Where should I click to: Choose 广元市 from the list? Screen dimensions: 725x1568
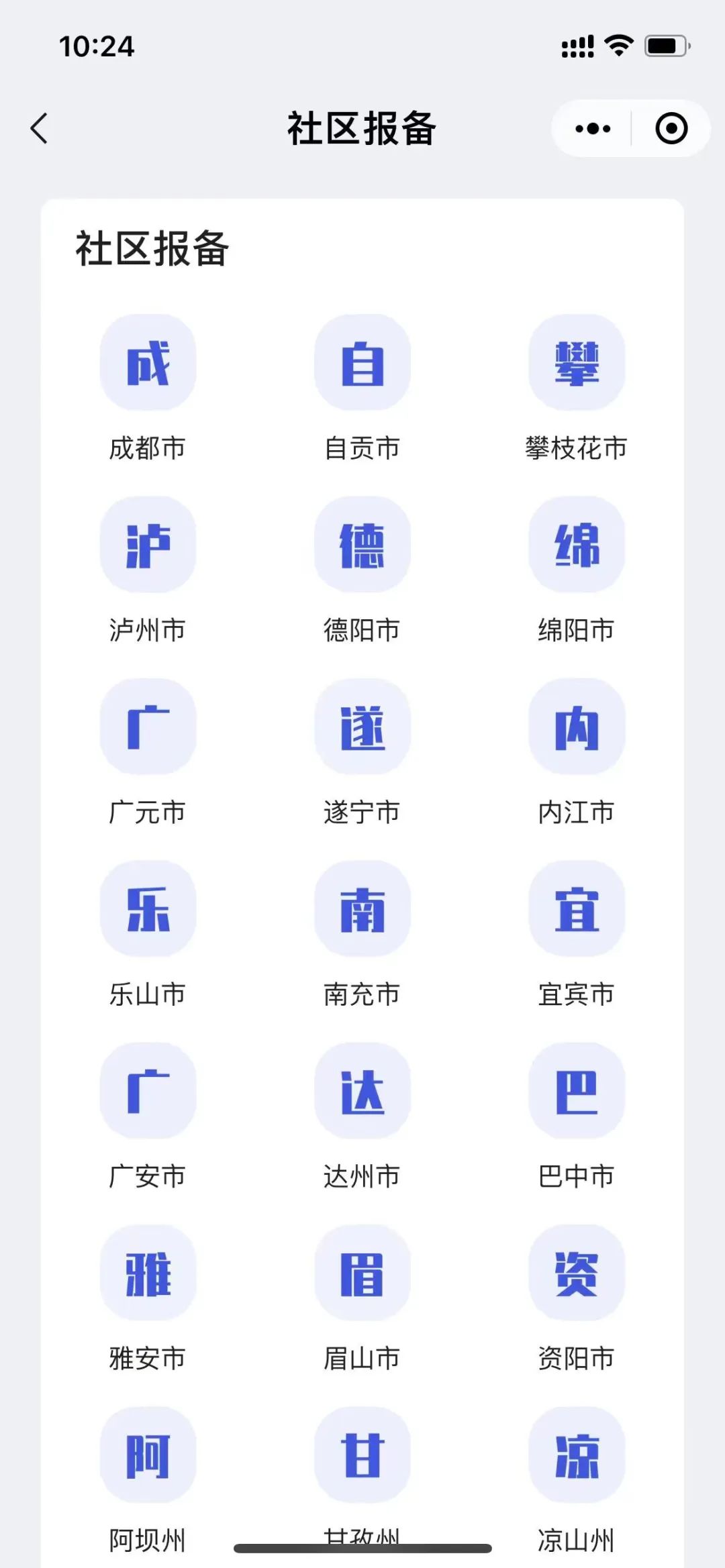pyautogui.click(x=148, y=727)
